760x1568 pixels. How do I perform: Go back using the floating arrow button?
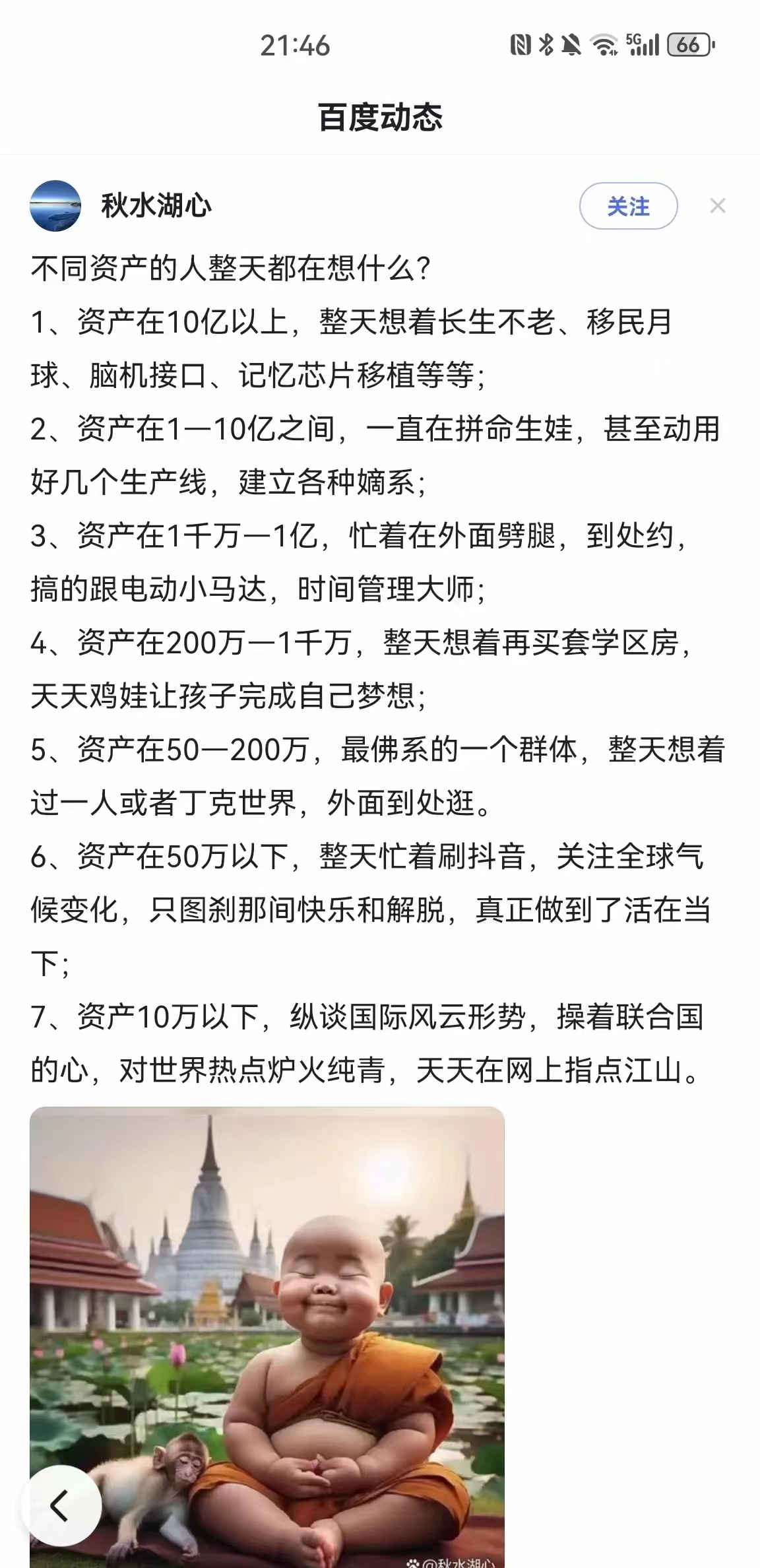[x=62, y=1506]
